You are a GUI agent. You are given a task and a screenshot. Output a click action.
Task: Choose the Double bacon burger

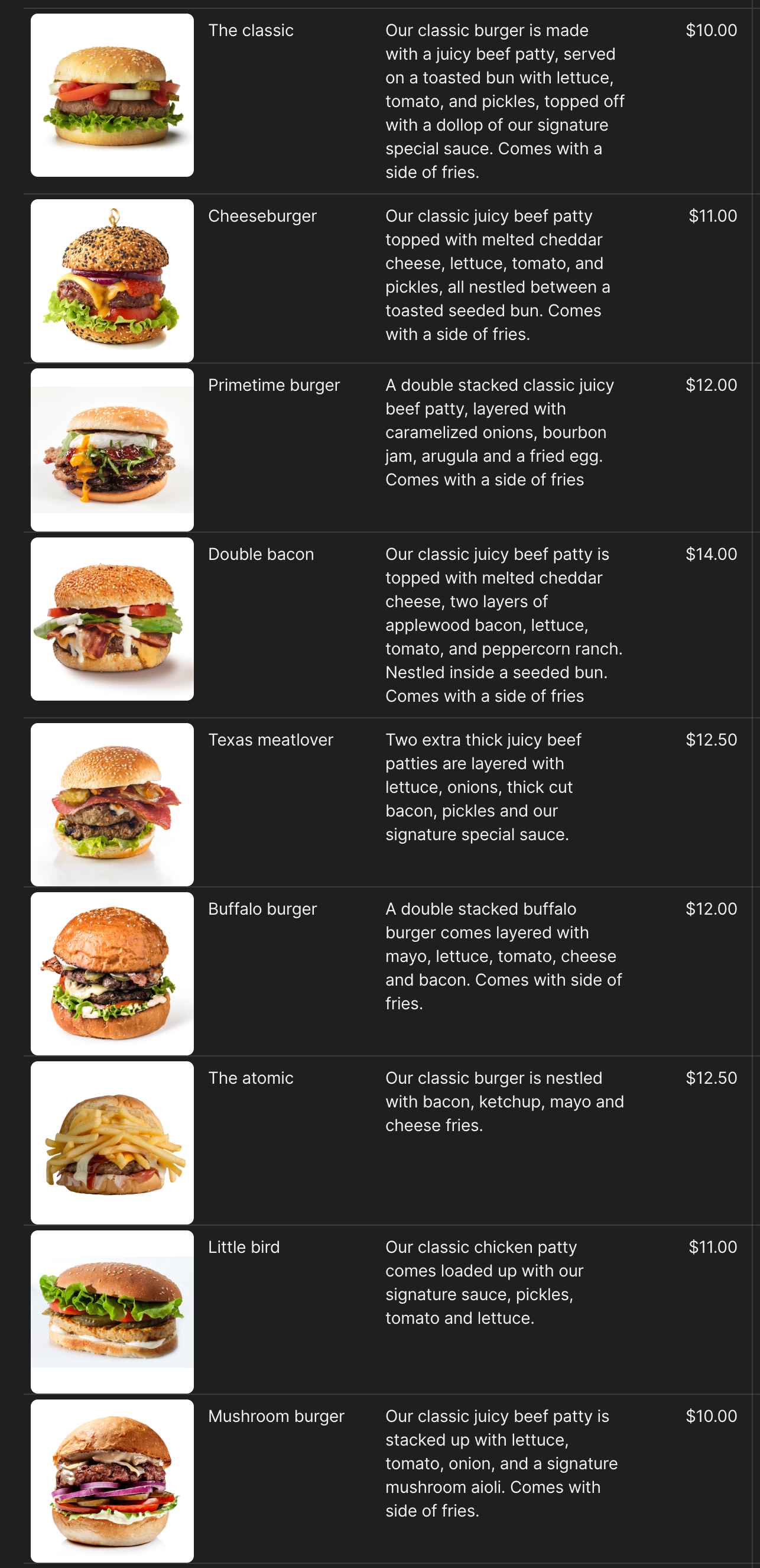coord(261,555)
